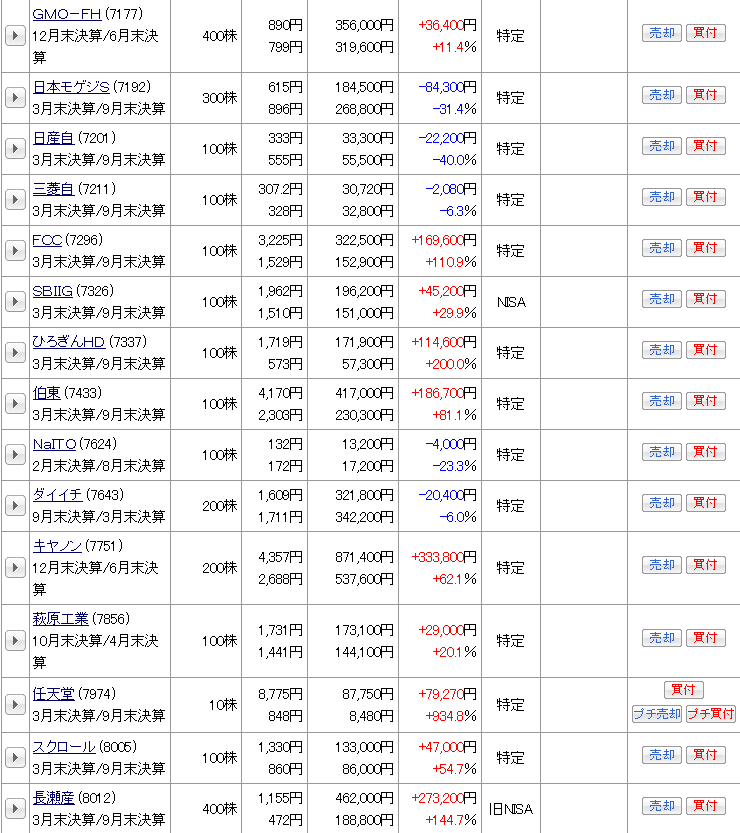Tap 買付 for キヤノン
The width and height of the screenshot is (740, 833).
point(705,565)
